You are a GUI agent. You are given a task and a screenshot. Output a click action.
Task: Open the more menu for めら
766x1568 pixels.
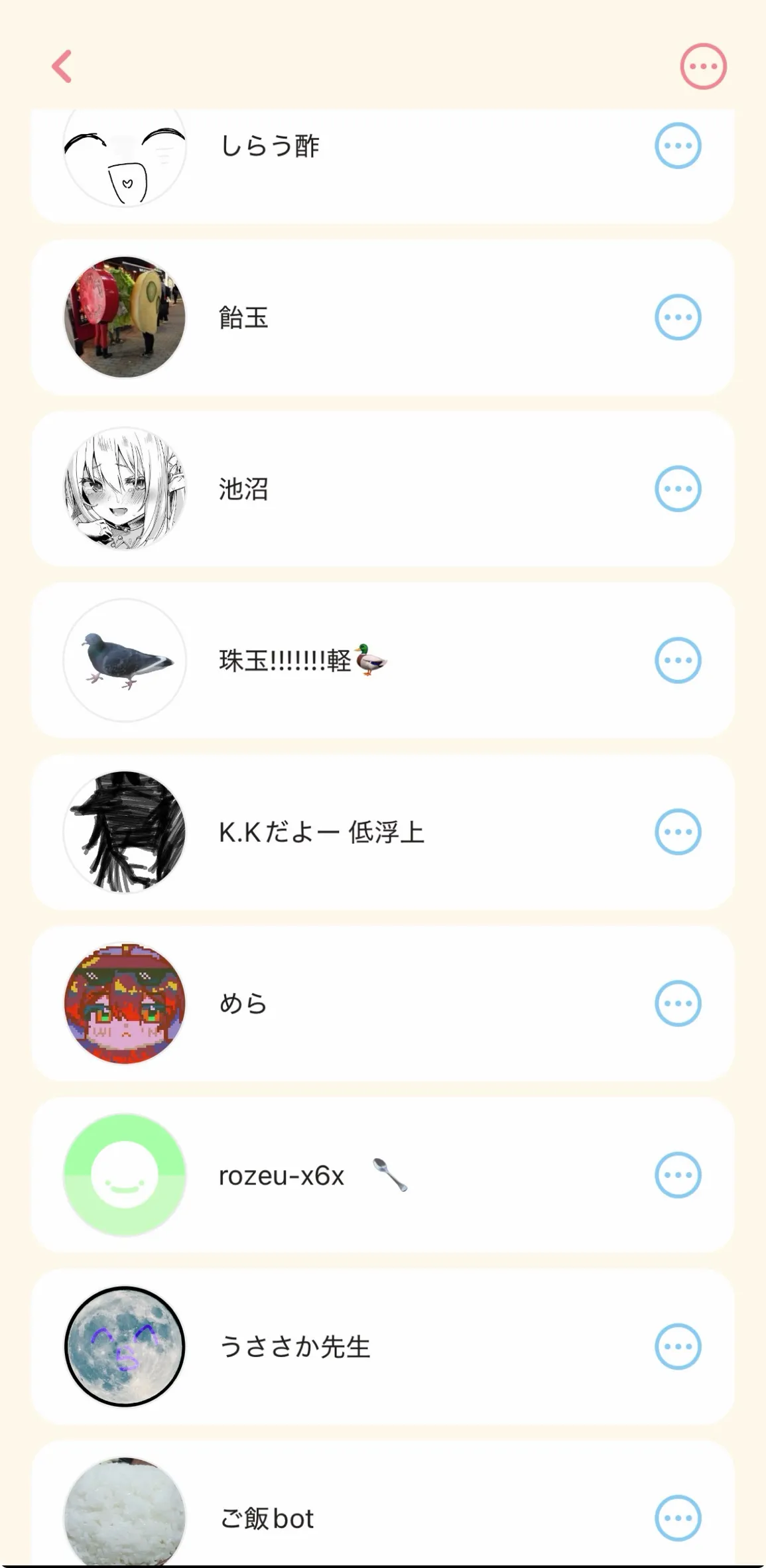point(677,1003)
